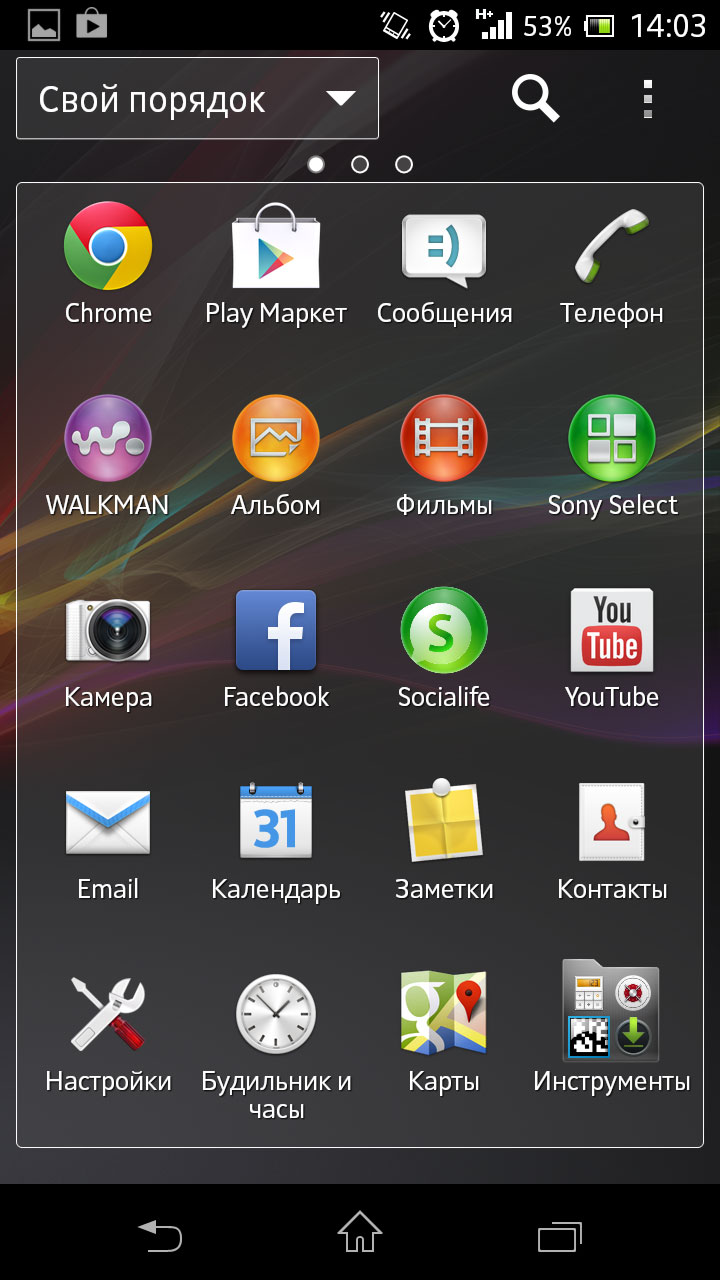Tap the system home button

click(360, 1232)
